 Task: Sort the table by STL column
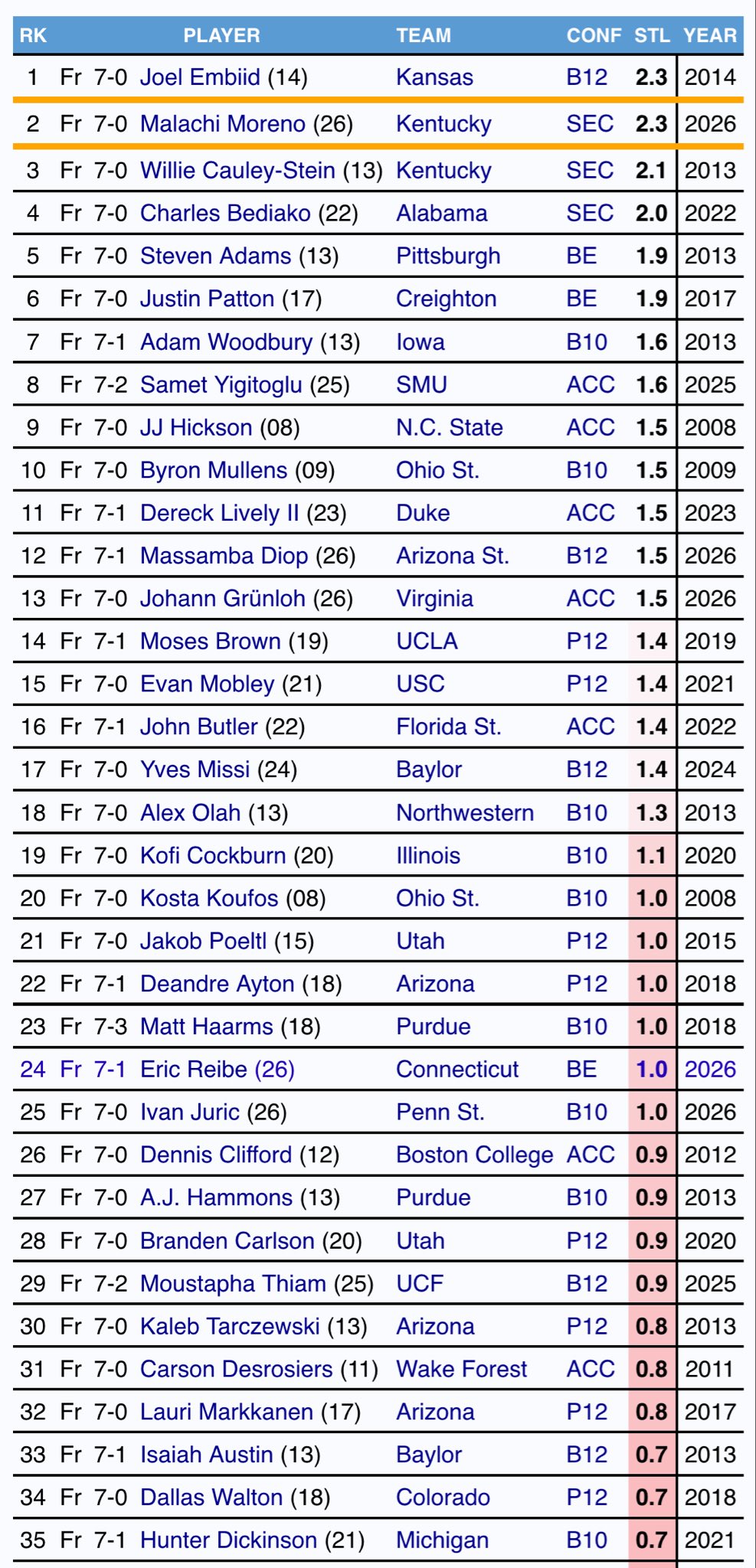click(x=652, y=36)
